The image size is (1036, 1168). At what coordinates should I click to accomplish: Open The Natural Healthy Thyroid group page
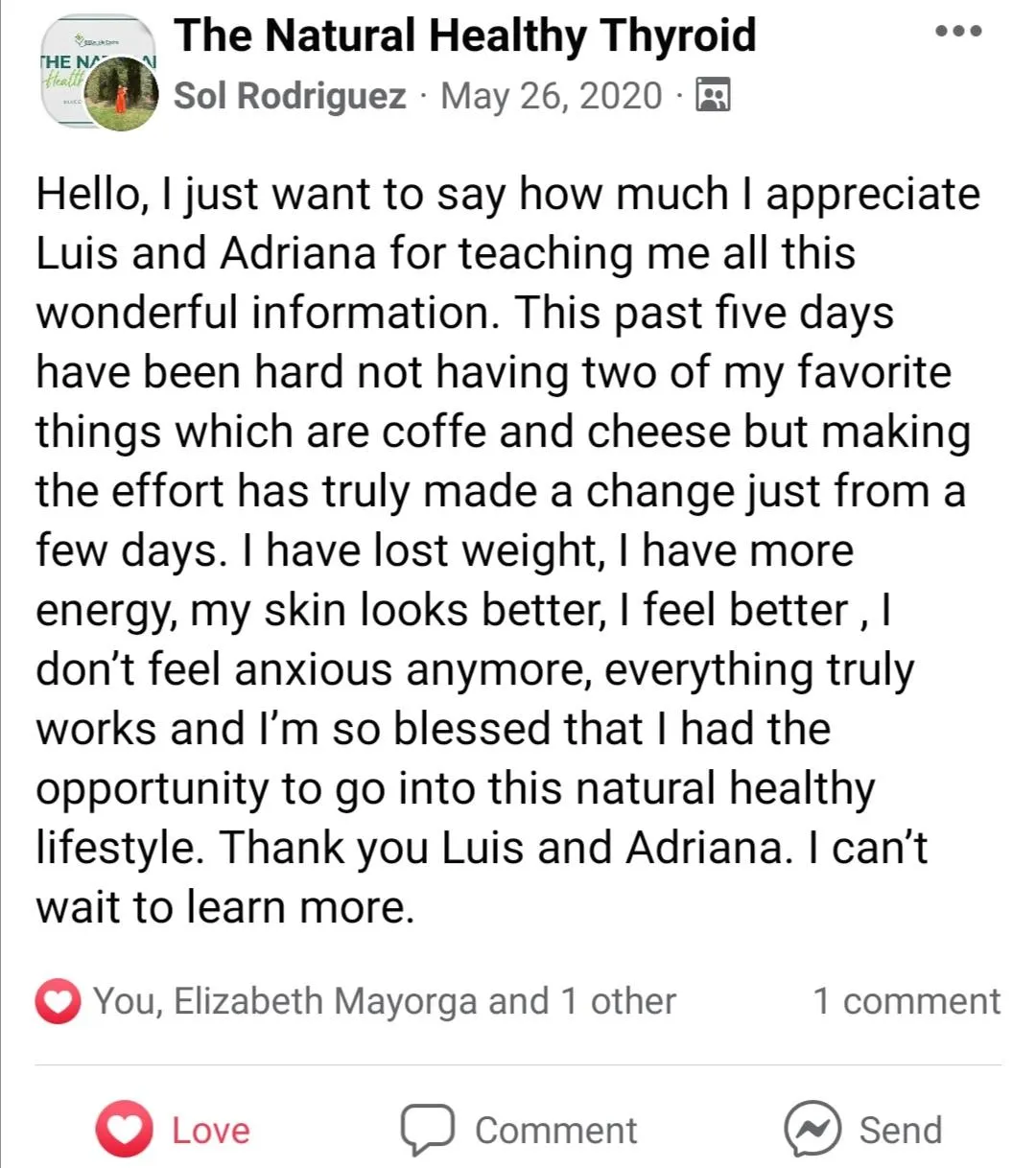[x=464, y=36]
